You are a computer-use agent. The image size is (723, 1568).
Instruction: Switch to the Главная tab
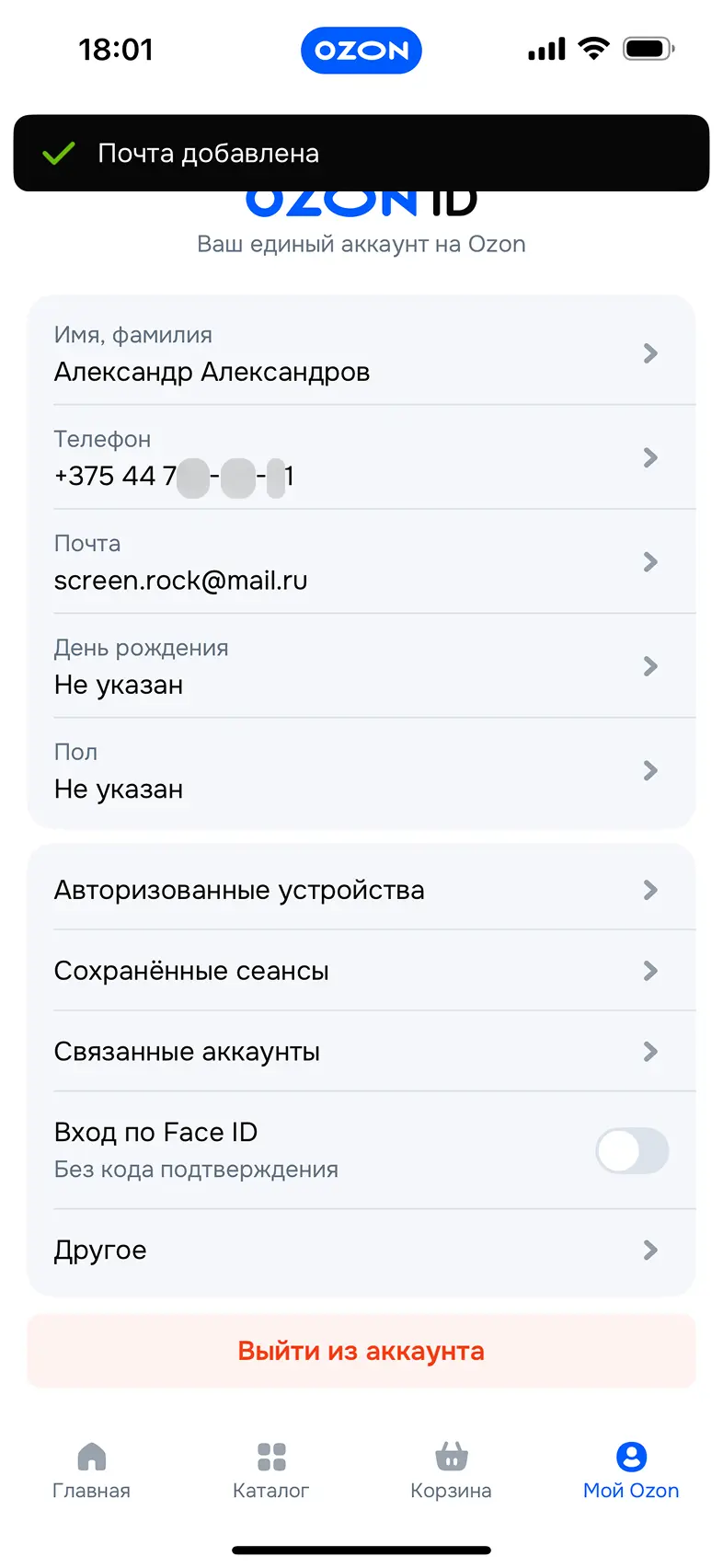coord(91,1470)
